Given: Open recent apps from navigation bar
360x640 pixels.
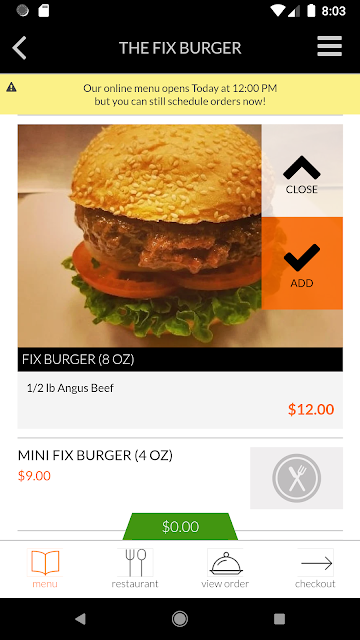Looking at the screenshot, I should pos(279,619).
